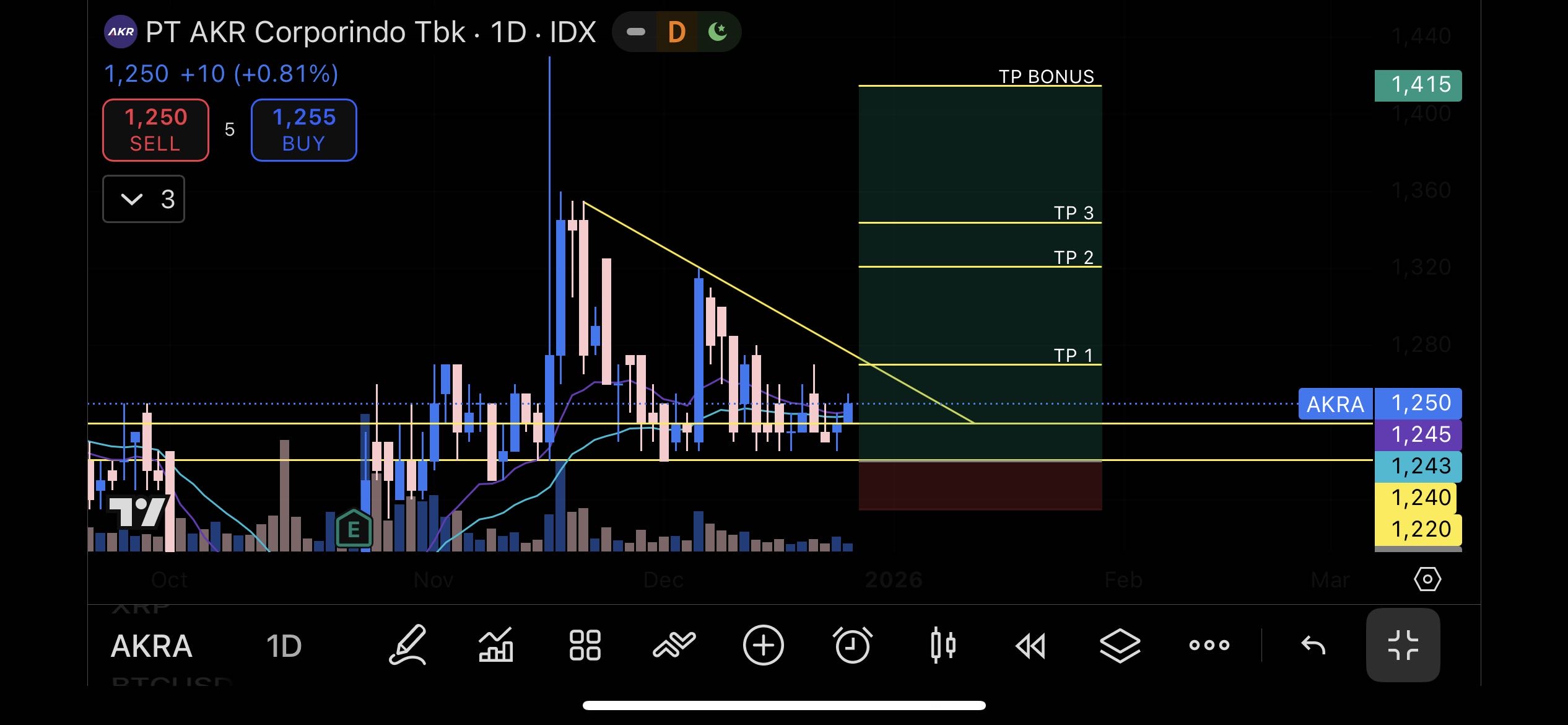Add symbol with the plus circle
This screenshot has height=725, width=1568.
pyautogui.click(x=763, y=645)
